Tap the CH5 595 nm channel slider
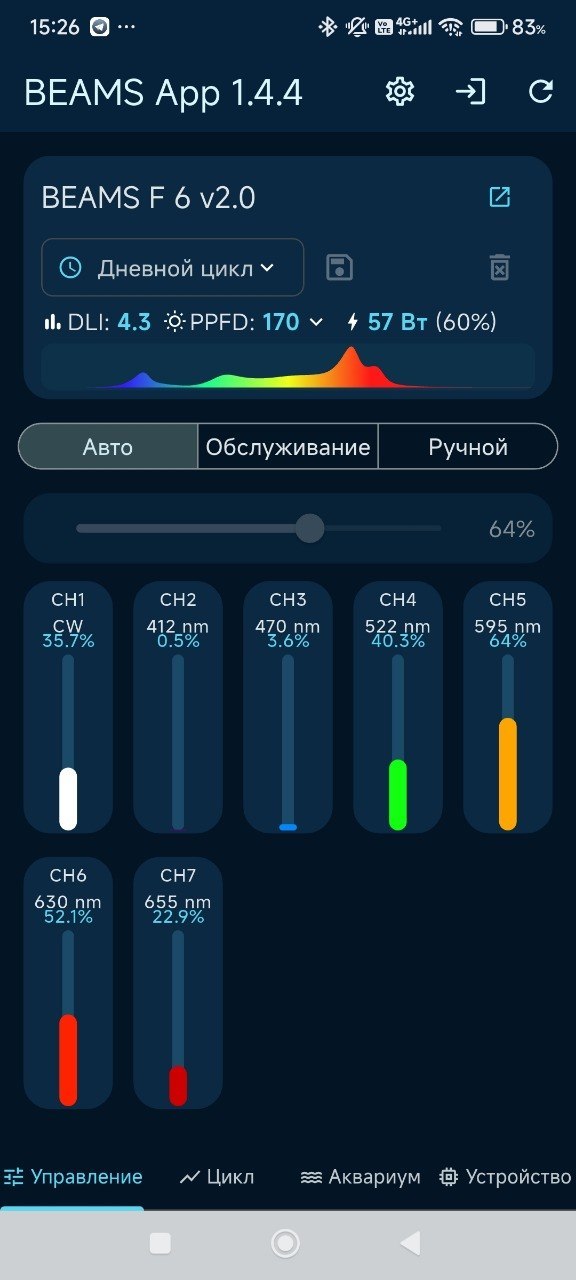 point(508,742)
